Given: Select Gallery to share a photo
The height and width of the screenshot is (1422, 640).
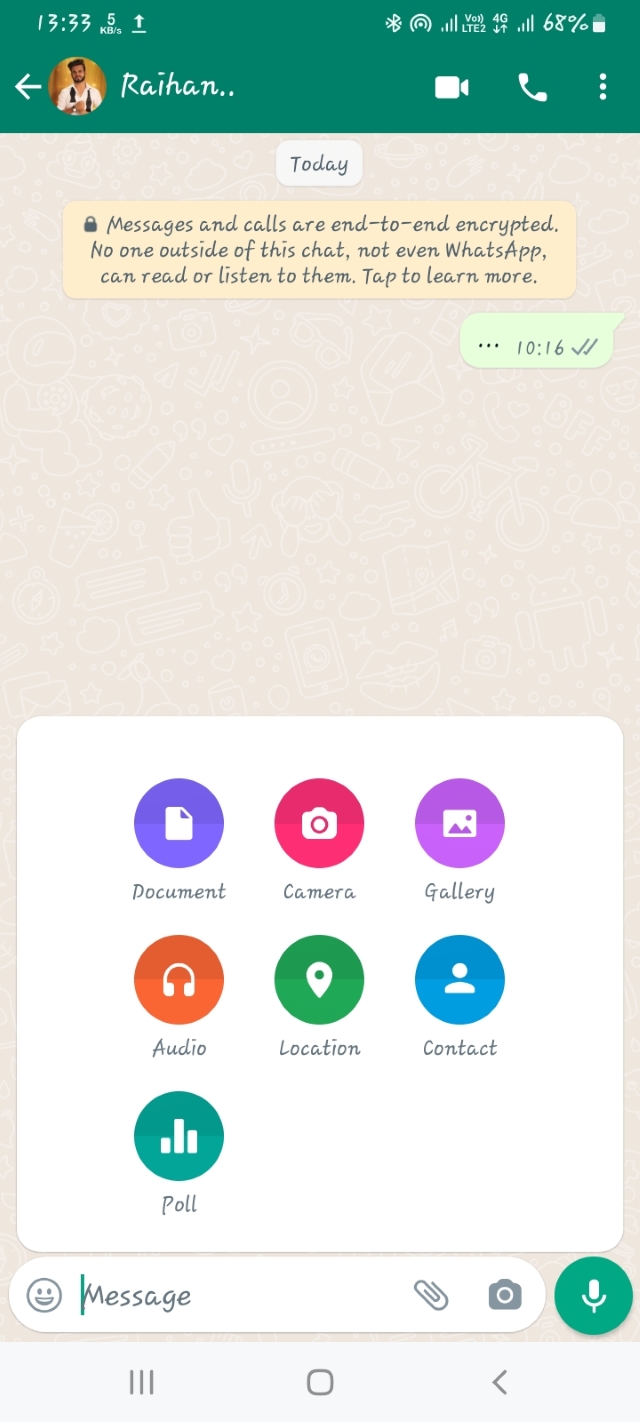Looking at the screenshot, I should pos(460,823).
